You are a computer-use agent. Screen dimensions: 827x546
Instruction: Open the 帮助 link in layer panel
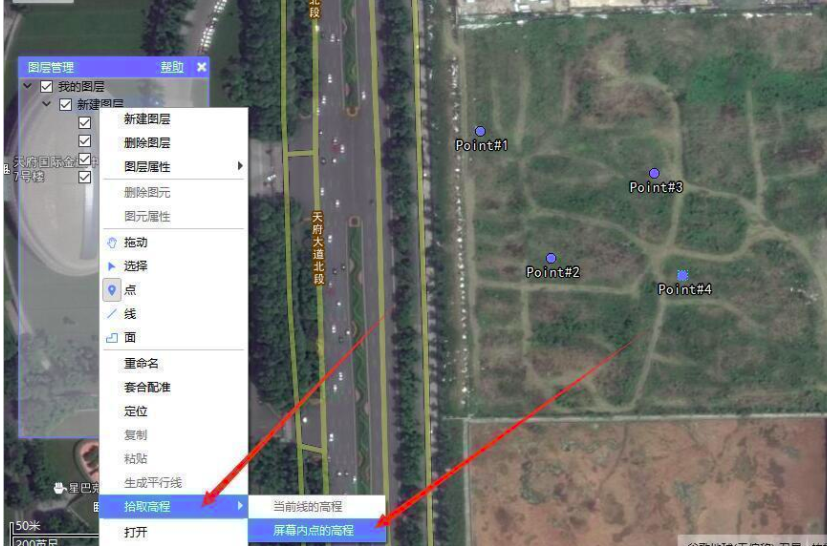[172, 67]
